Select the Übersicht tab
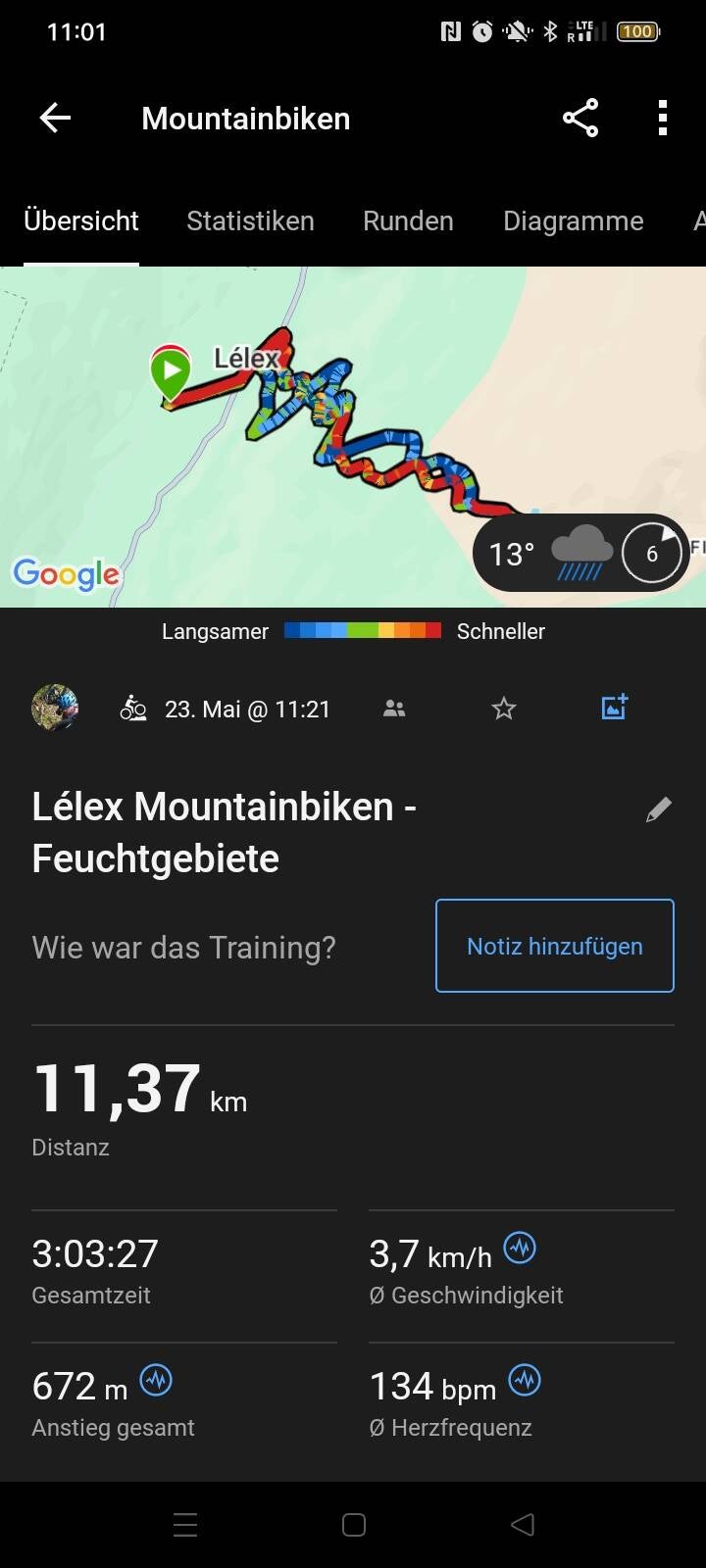 (81, 221)
